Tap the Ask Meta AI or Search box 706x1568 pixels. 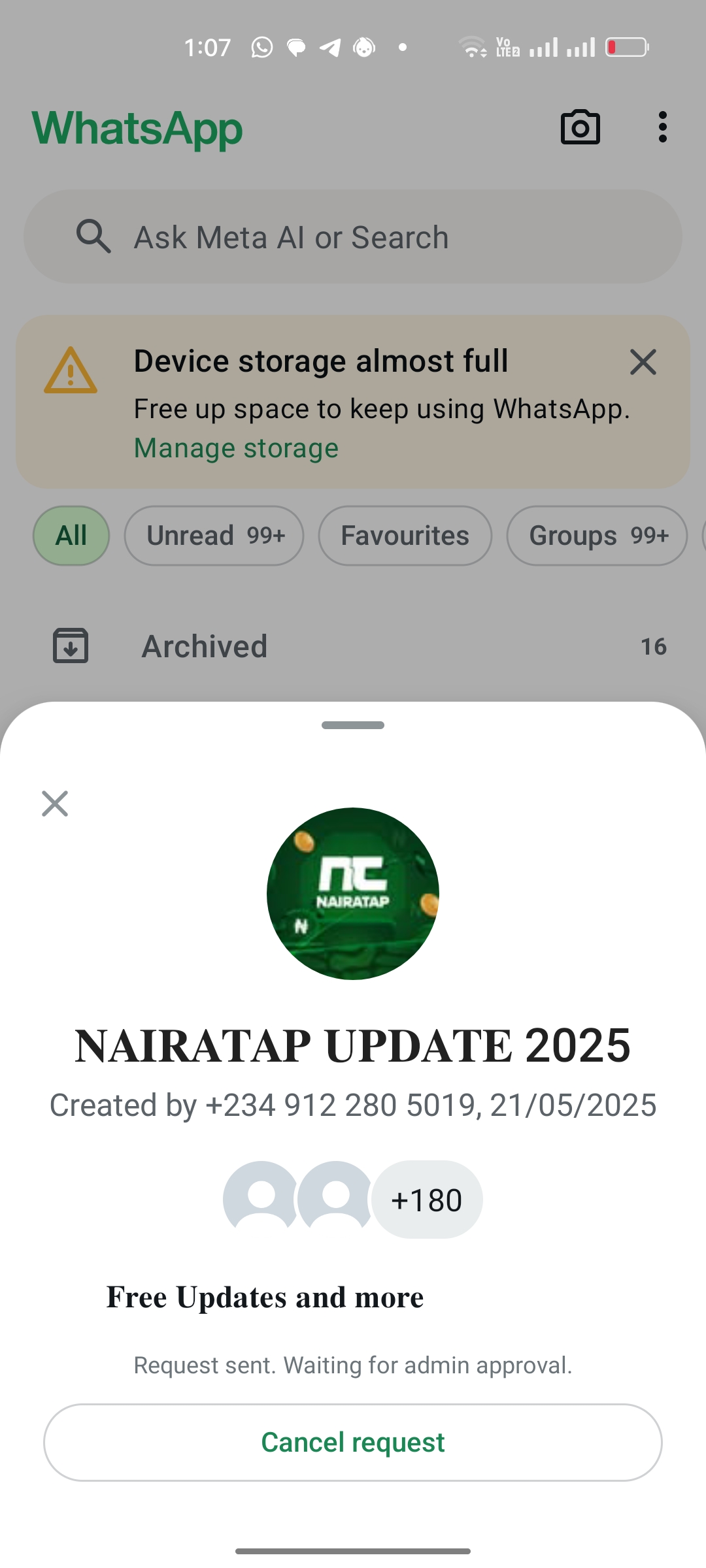click(353, 237)
